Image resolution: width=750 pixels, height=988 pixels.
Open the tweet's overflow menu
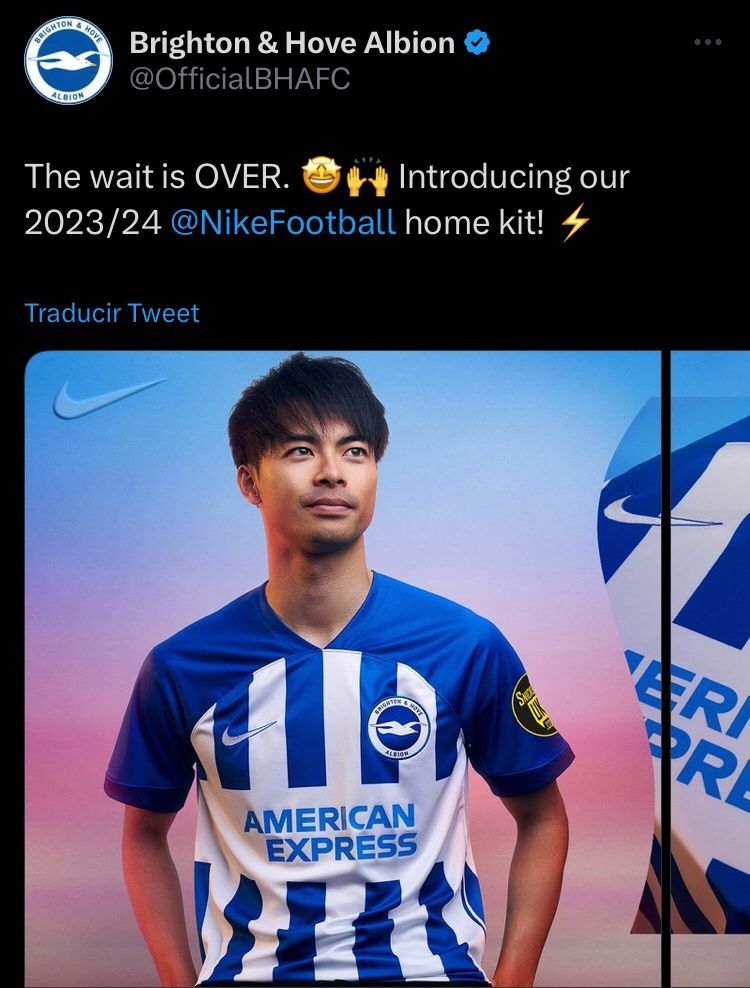pos(706,42)
